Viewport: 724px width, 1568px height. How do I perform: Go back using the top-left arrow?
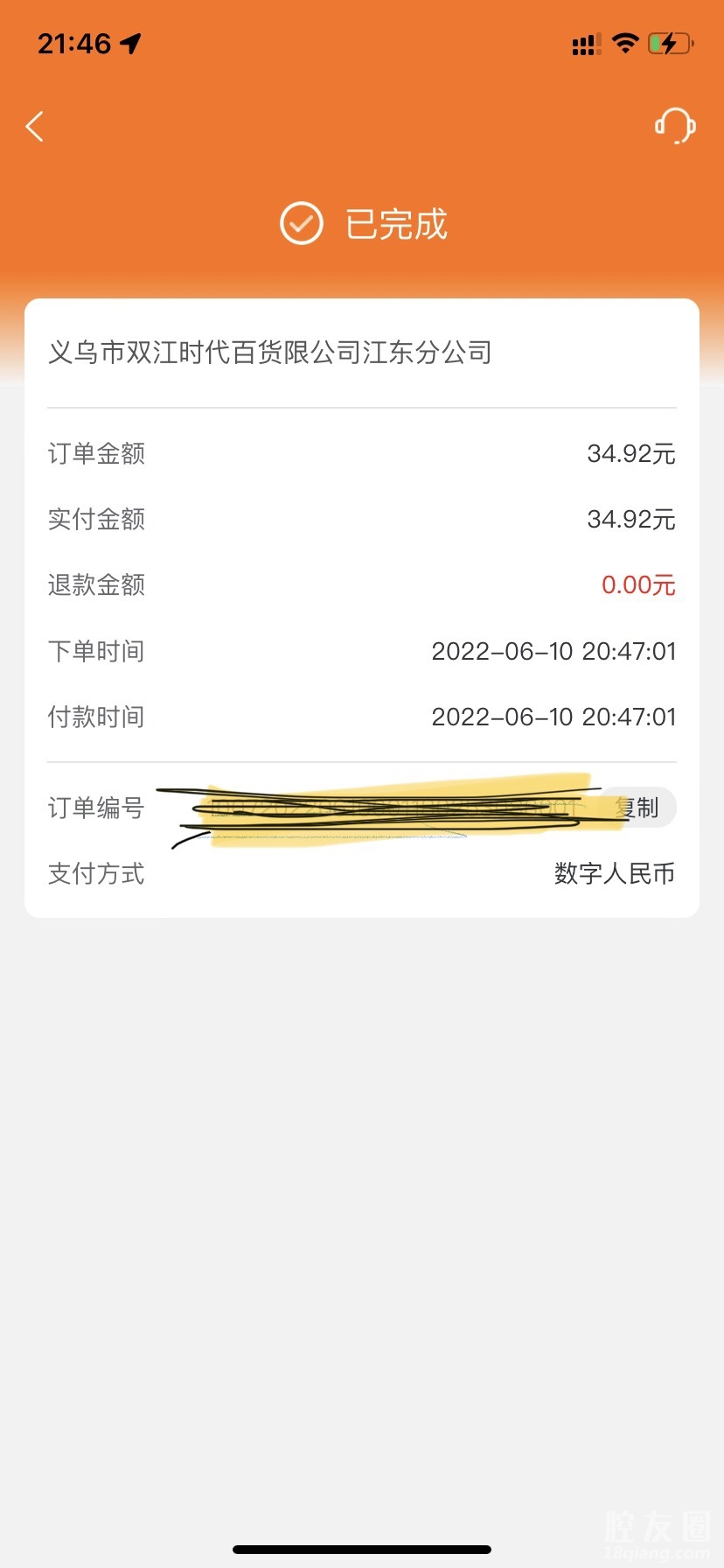click(35, 127)
